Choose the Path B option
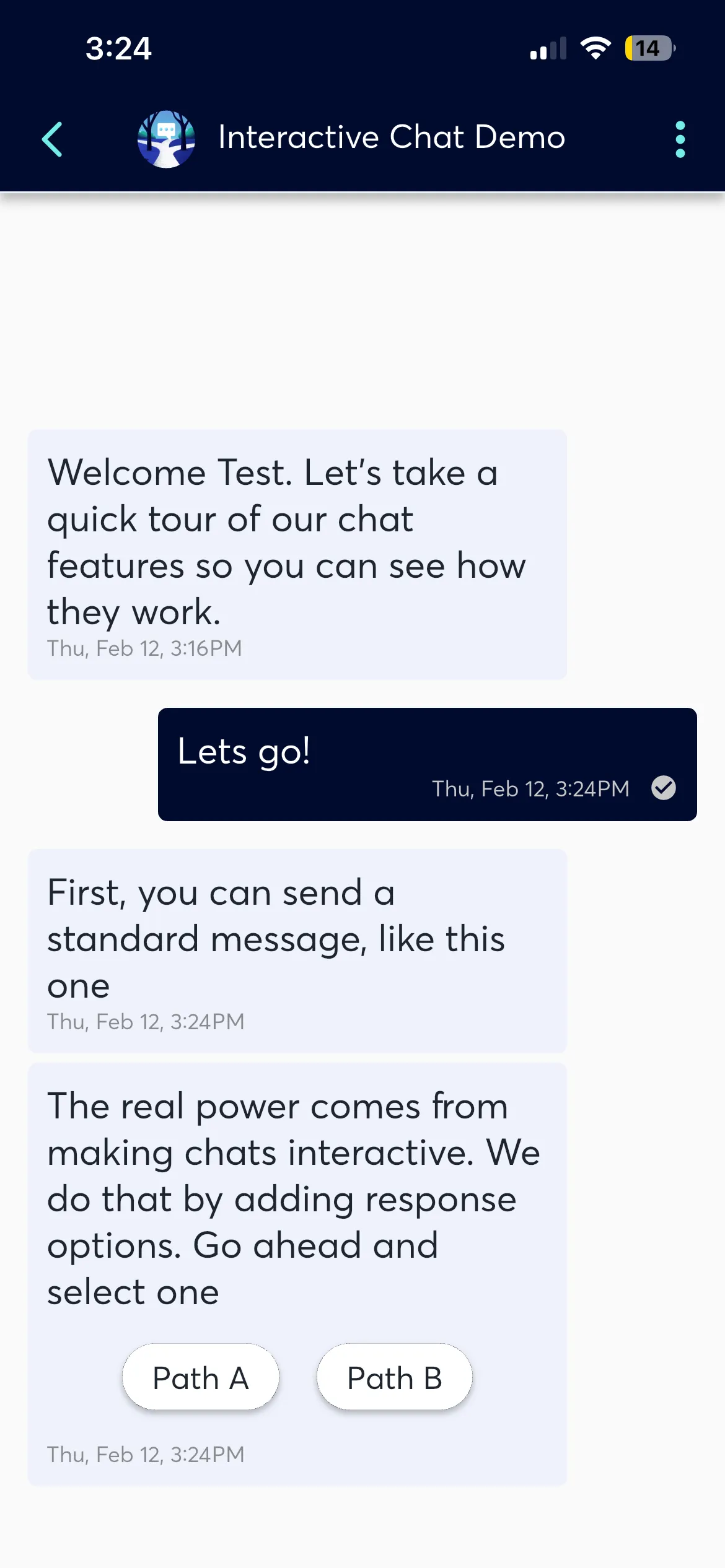The height and width of the screenshot is (1568, 725). pyautogui.click(x=395, y=1377)
